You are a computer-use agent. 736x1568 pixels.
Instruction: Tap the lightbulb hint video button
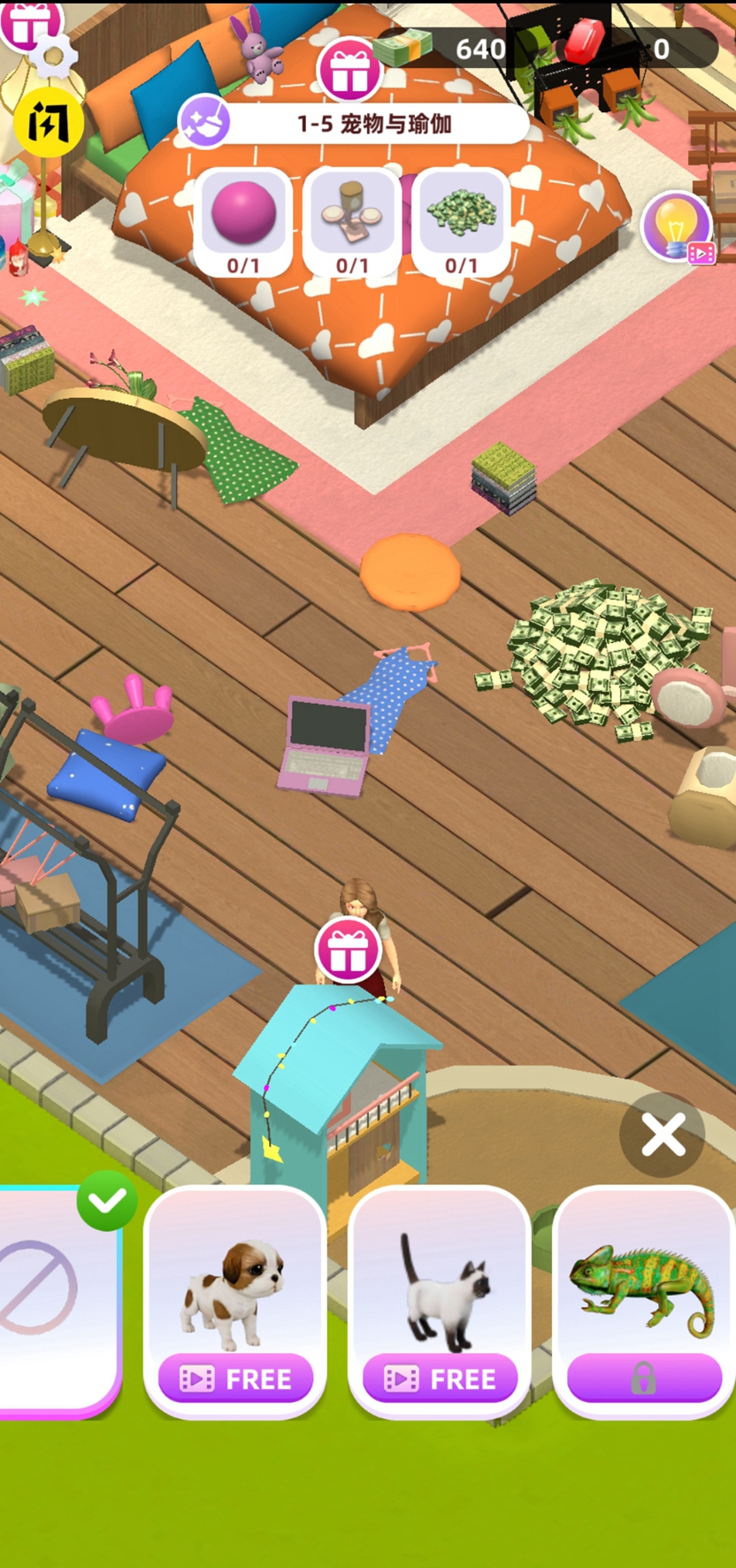[x=677, y=227]
